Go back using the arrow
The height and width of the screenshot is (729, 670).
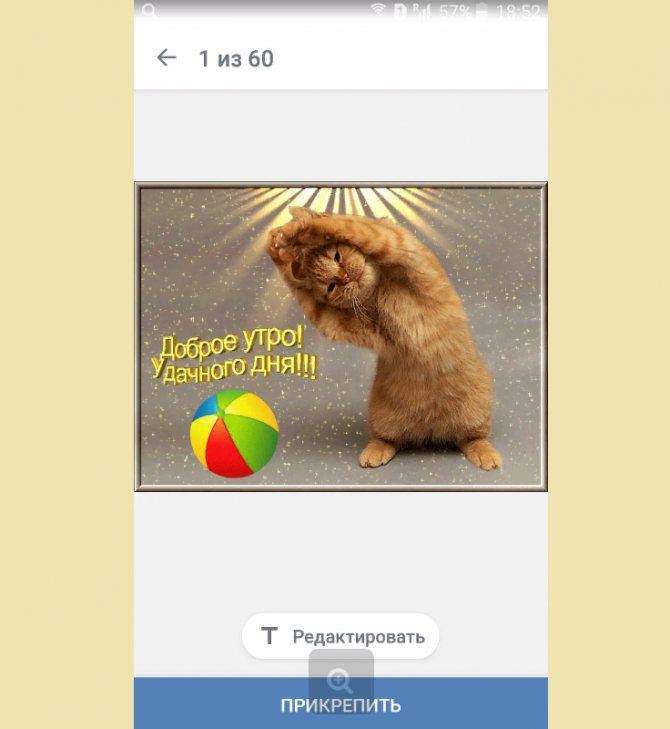[166, 58]
